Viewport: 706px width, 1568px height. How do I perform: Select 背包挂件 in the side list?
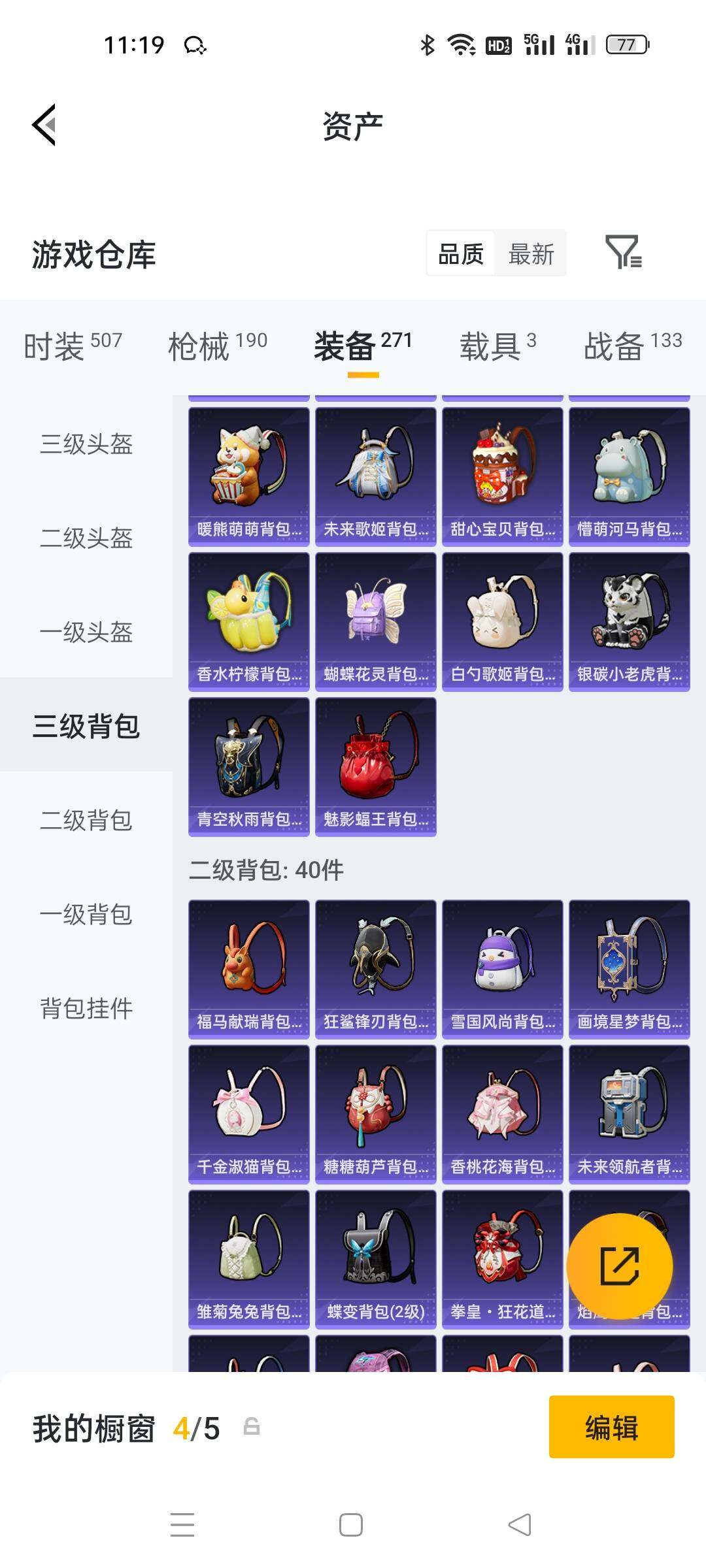click(x=86, y=1008)
